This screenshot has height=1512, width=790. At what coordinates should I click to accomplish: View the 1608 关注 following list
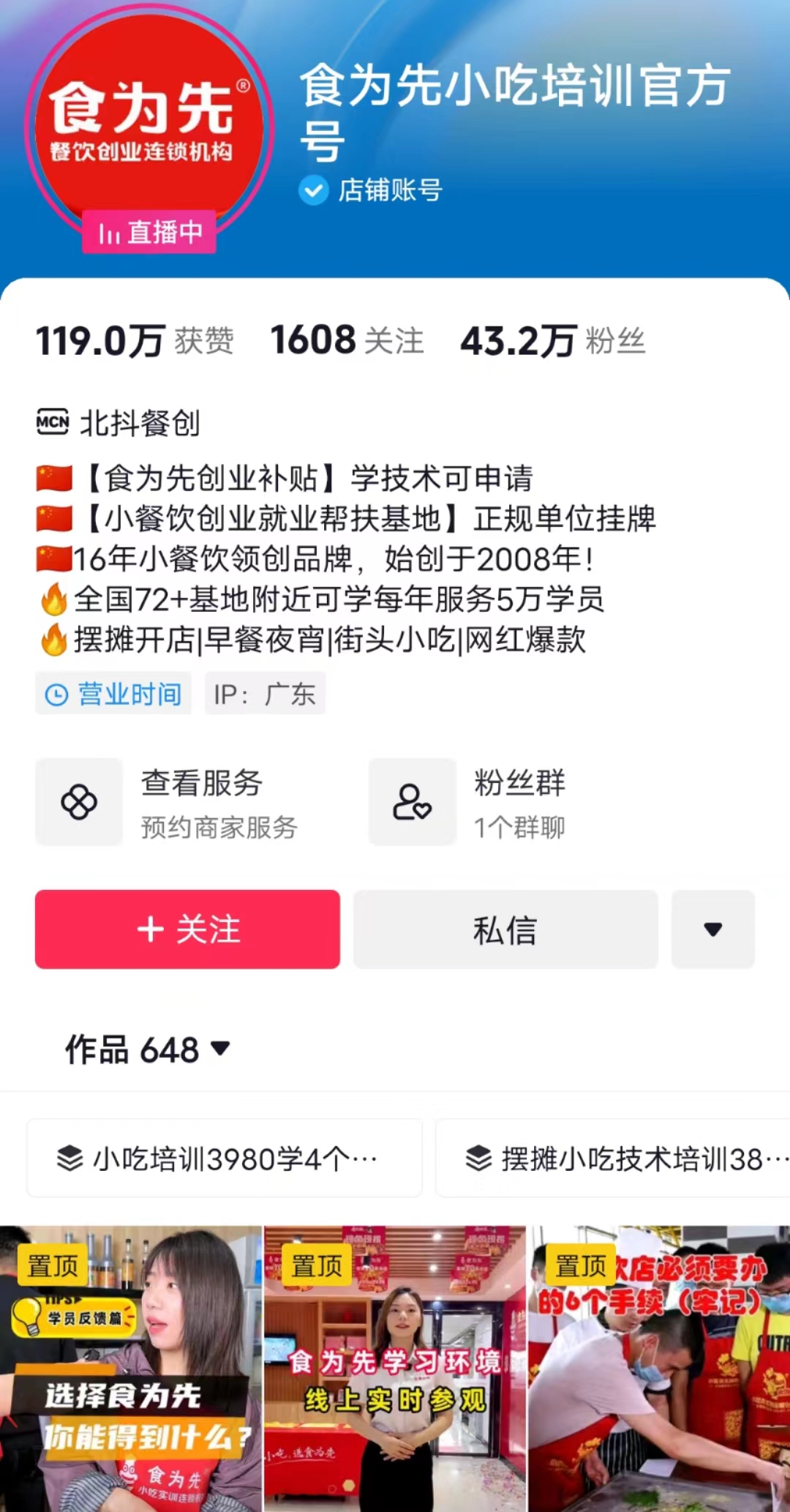point(347,341)
